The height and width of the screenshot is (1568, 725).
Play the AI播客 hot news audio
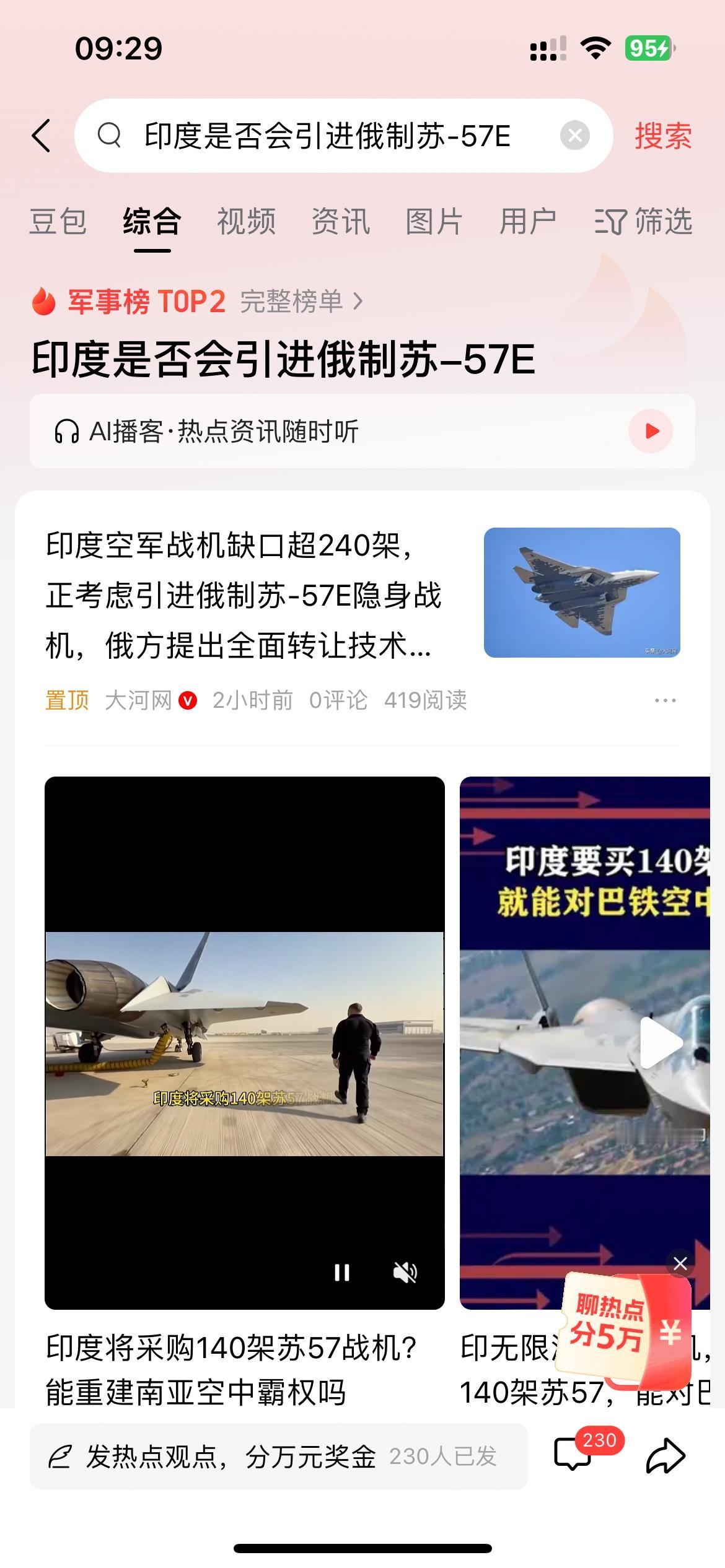(649, 431)
